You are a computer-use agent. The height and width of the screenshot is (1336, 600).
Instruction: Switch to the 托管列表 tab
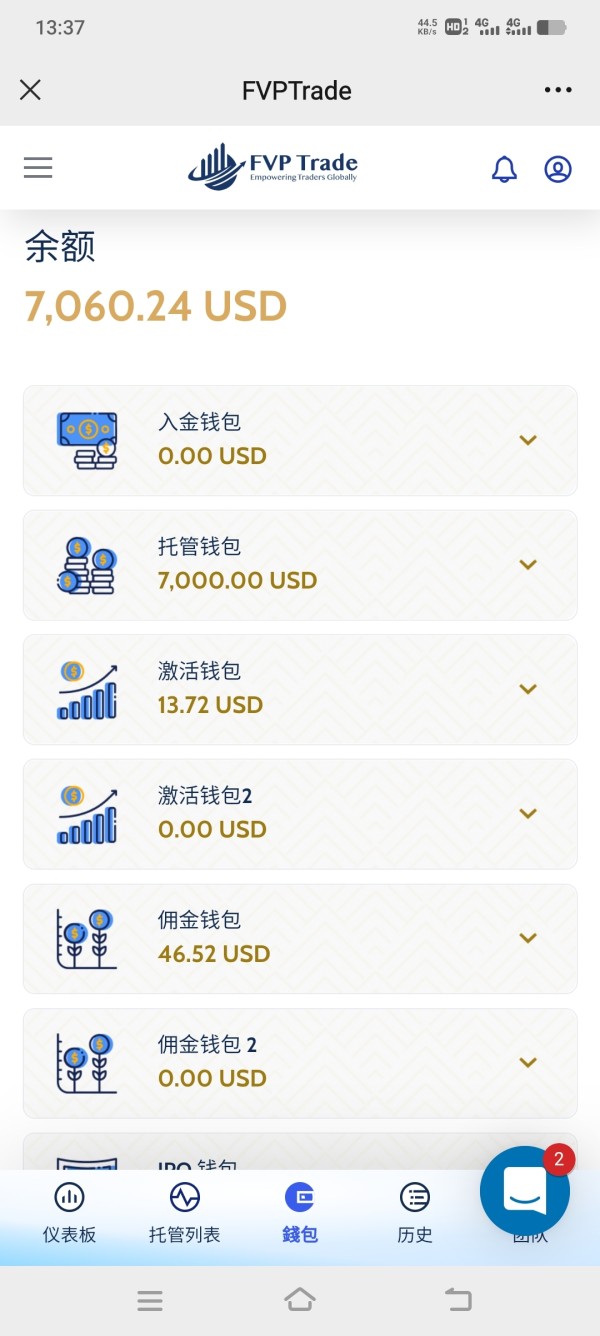click(185, 1213)
